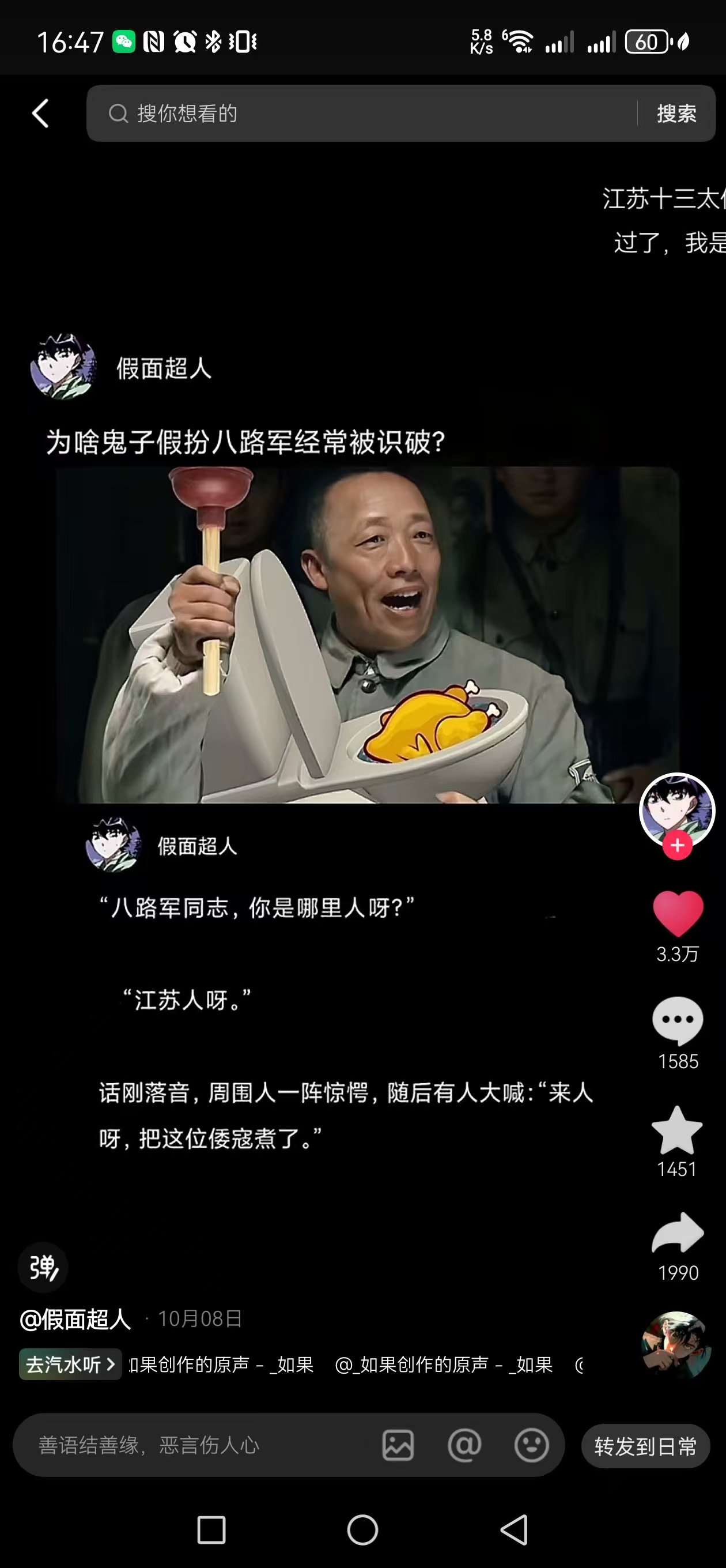The height and width of the screenshot is (1568, 726).
Task: Follow 假面超人 via the red plus button
Action: (x=678, y=845)
